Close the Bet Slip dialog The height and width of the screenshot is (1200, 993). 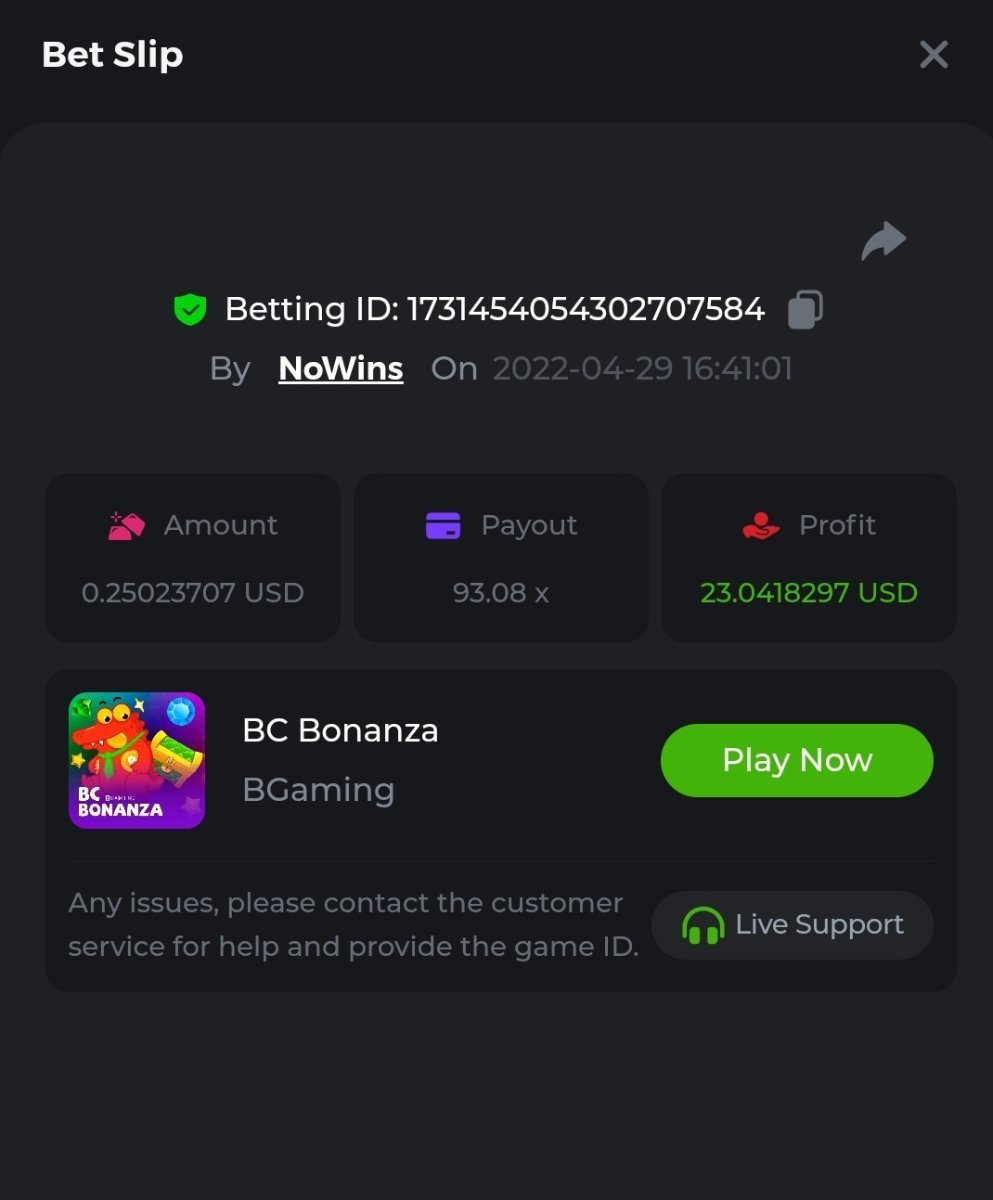pos(933,54)
